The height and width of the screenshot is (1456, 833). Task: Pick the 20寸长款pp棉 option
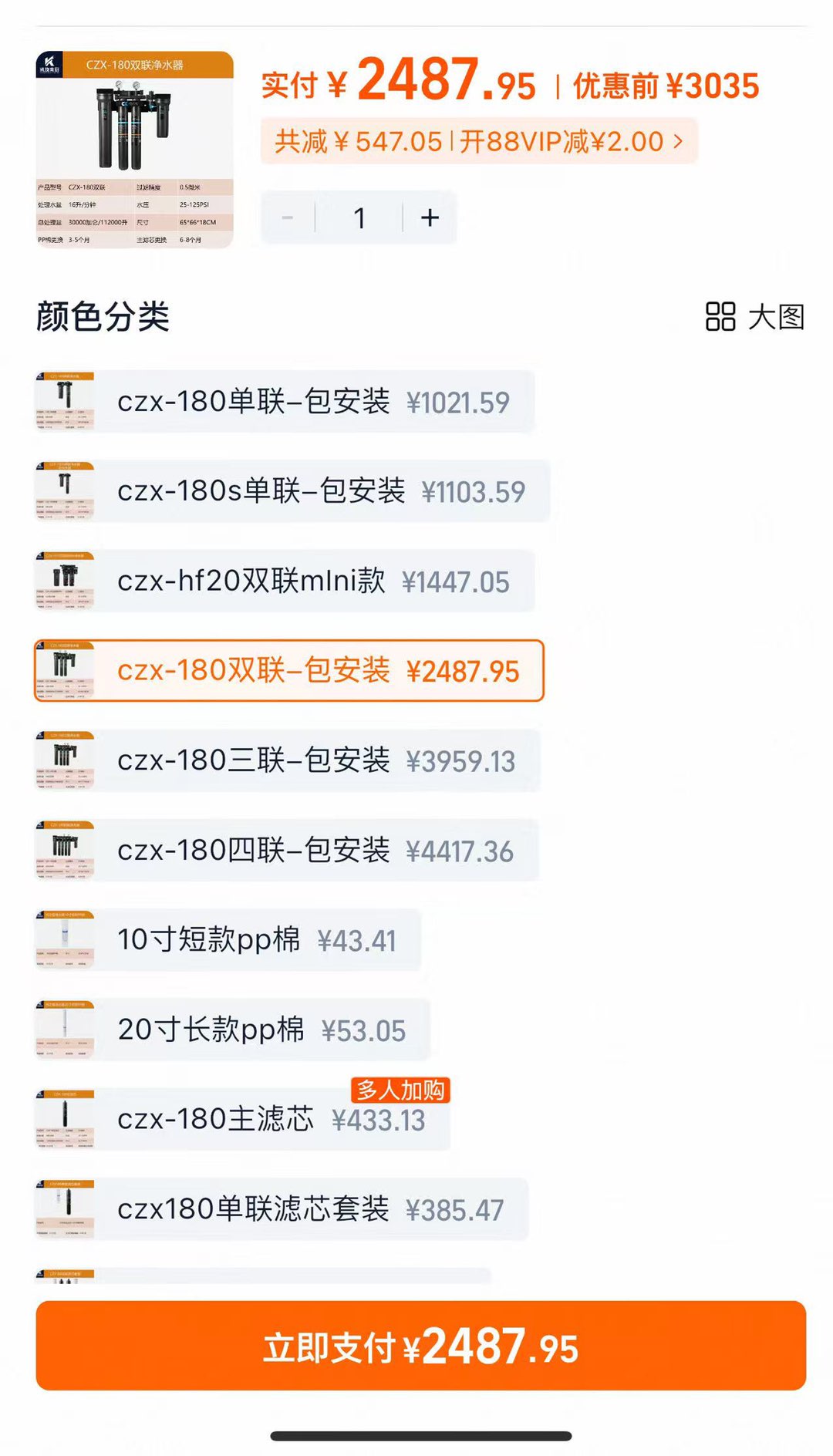[x=232, y=1030]
